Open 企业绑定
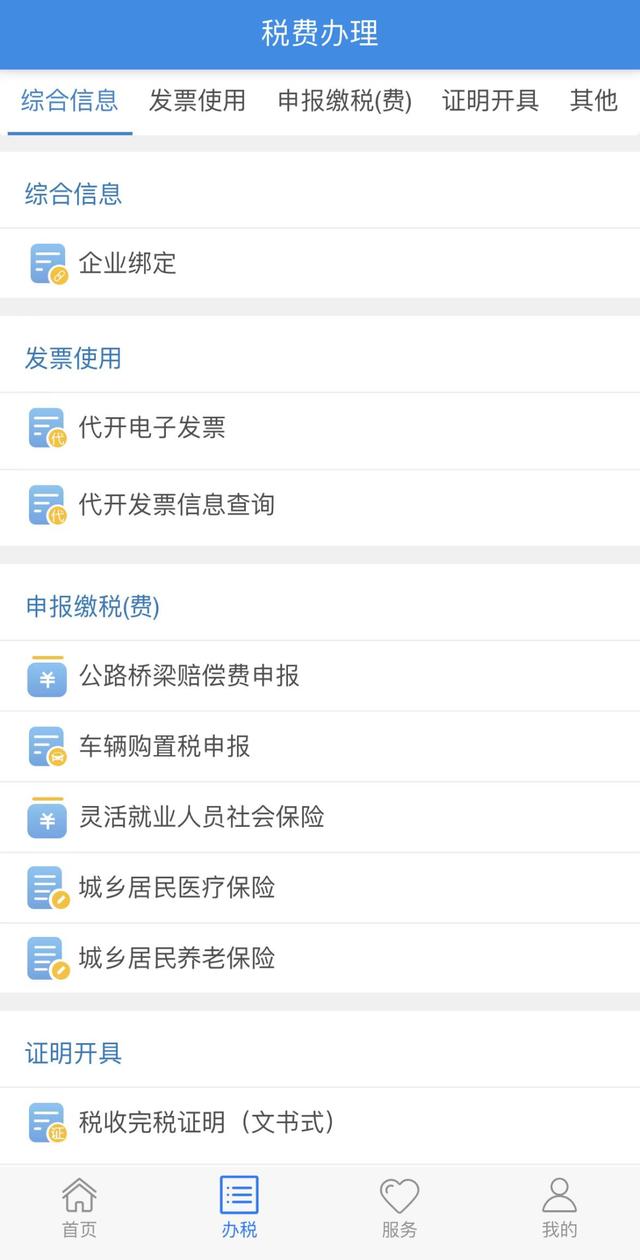Viewport: 640px width, 1260px height. point(128,264)
